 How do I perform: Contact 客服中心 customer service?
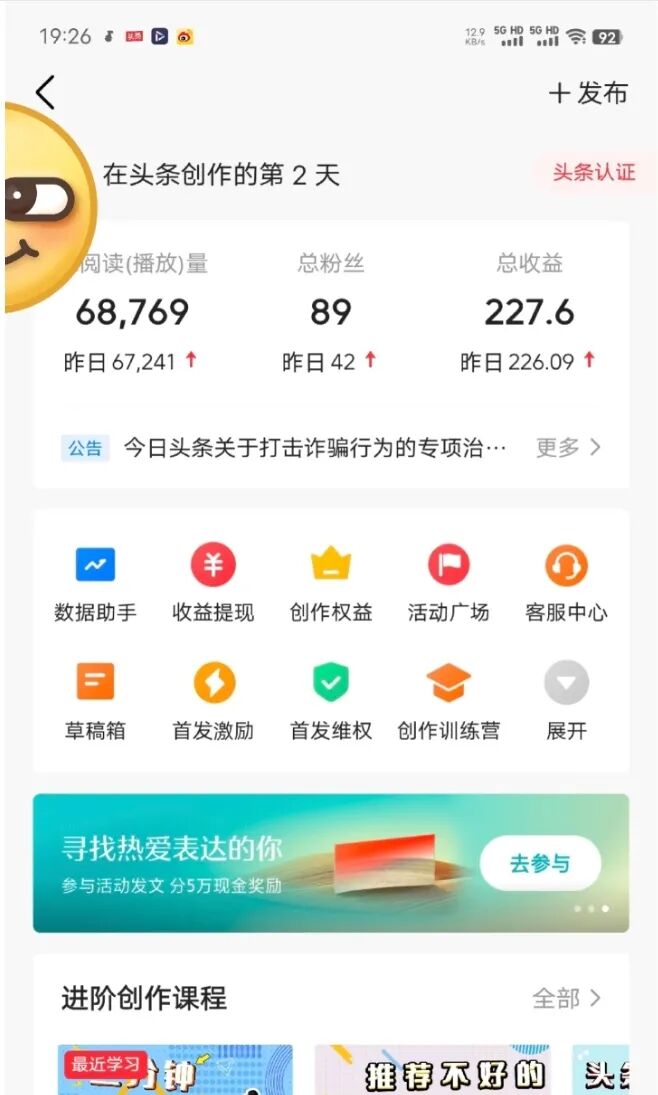(x=566, y=583)
